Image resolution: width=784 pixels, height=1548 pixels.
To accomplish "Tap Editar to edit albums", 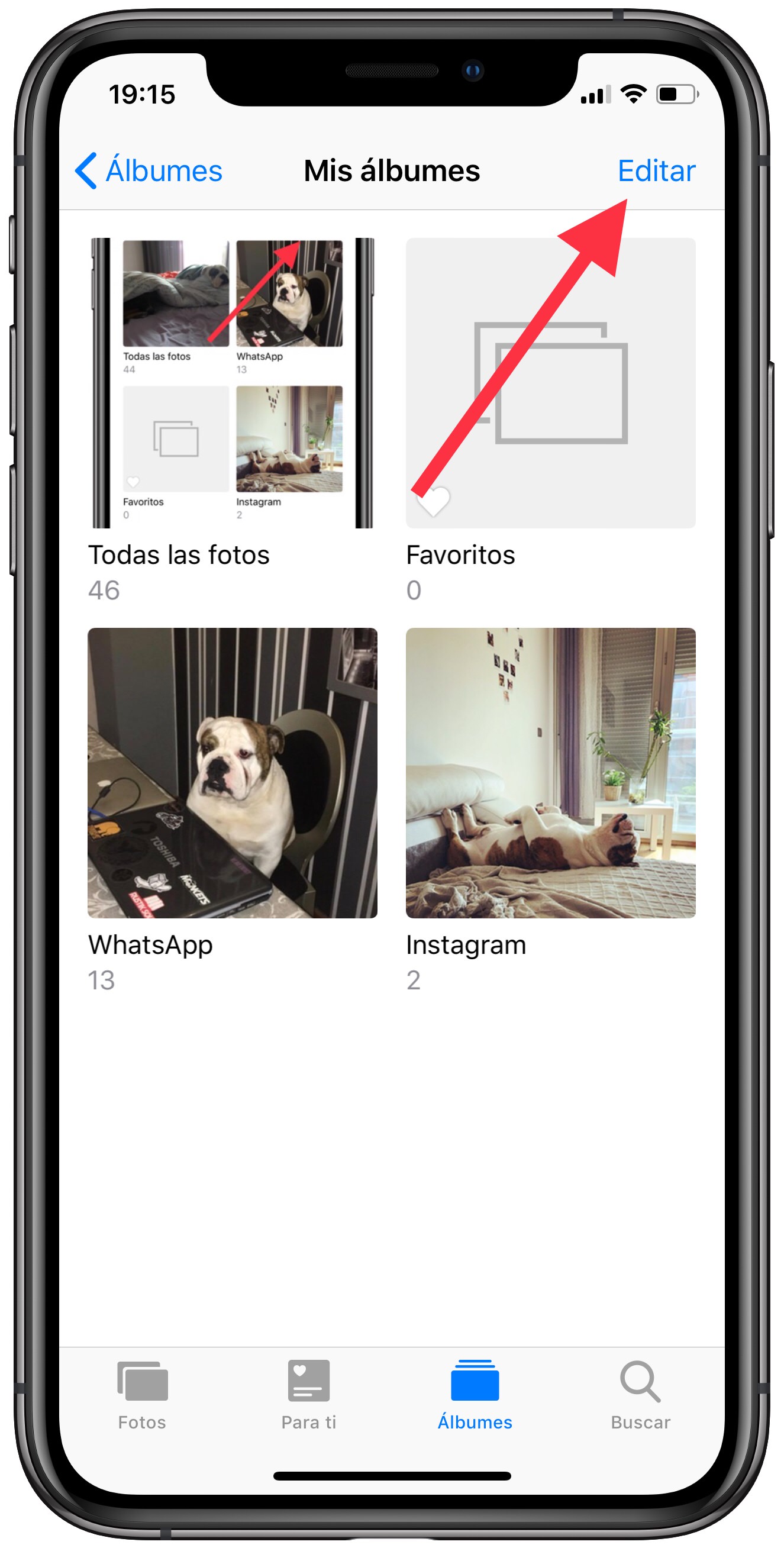I will point(656,171).
